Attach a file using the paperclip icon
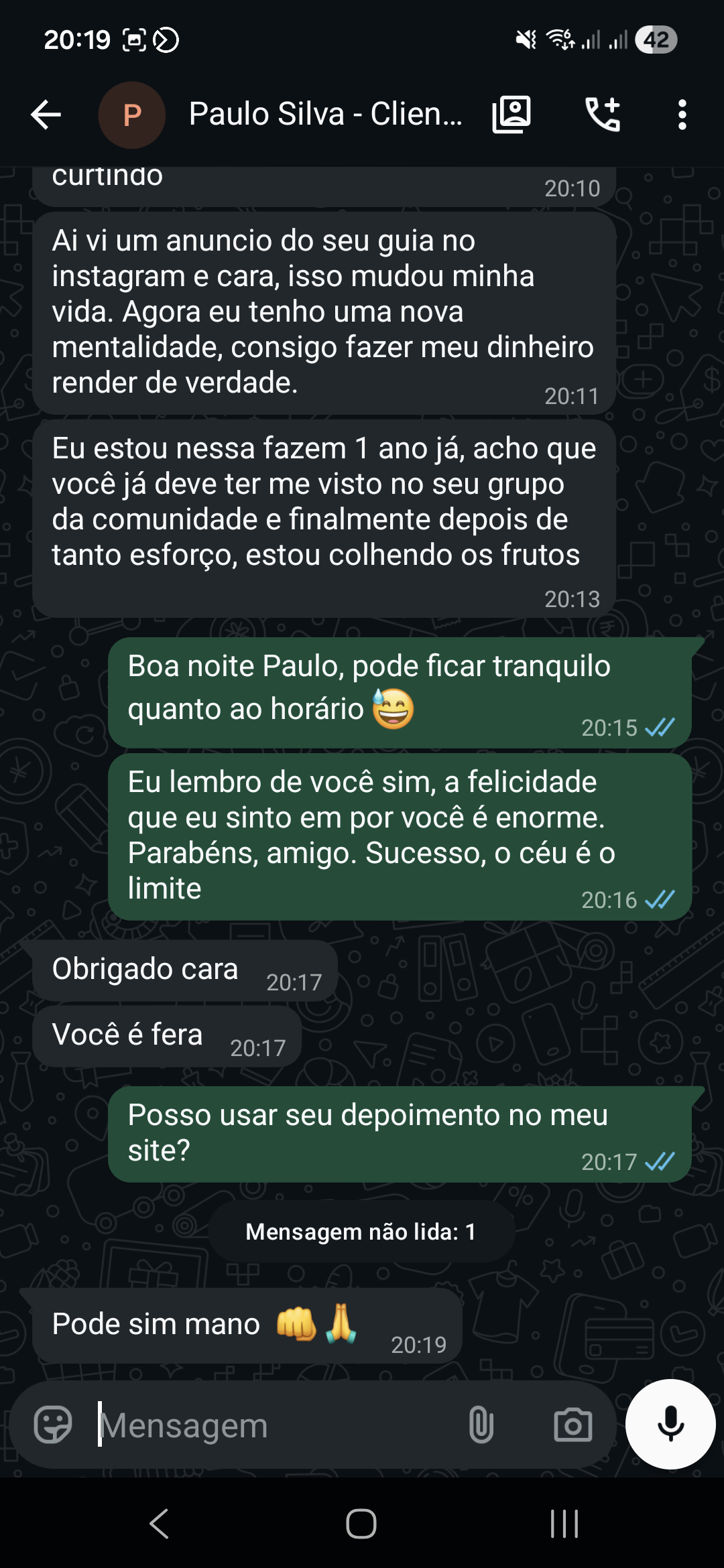Image resolution: width=724 pixels, height=1568 pixels. (481, 1423)
